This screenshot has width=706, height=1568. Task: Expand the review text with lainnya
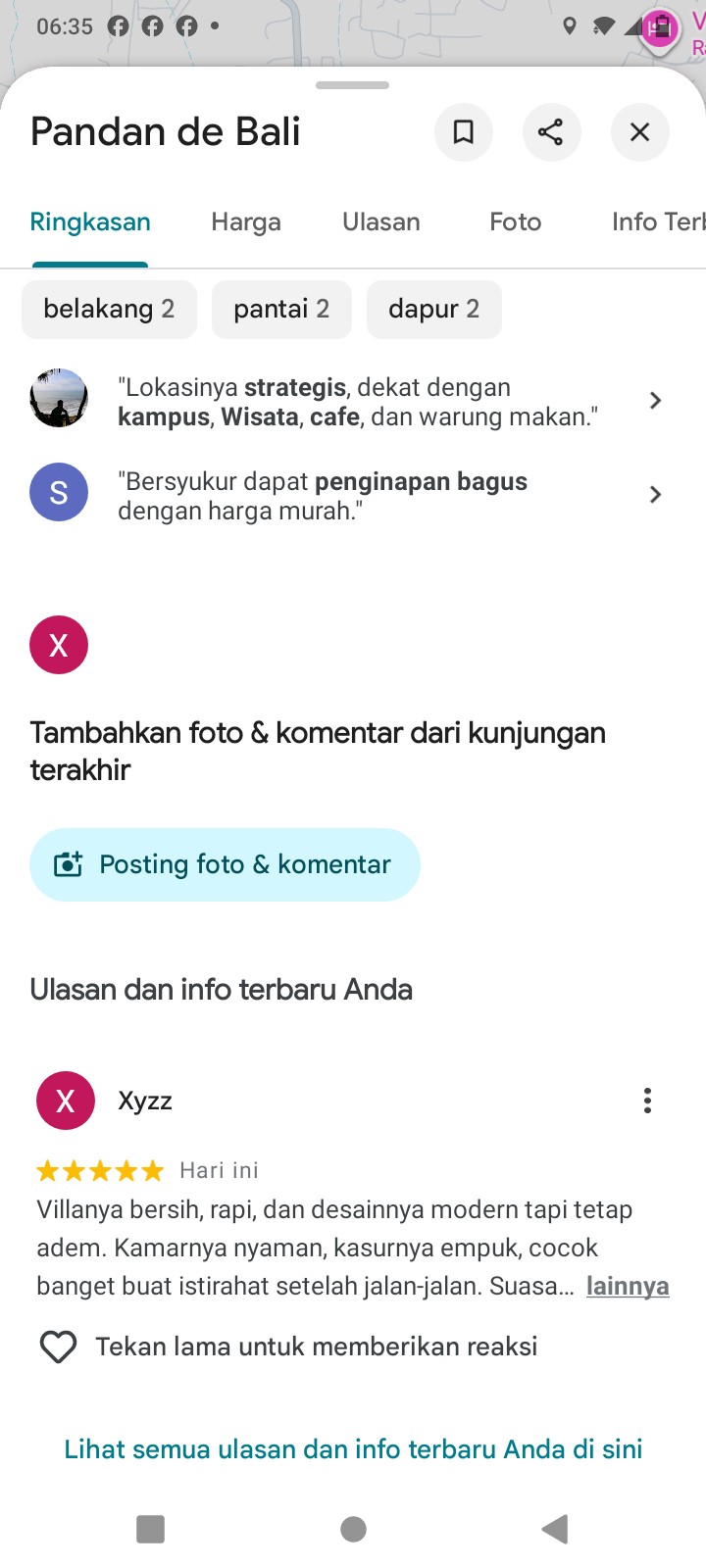tap(628, 1286)
